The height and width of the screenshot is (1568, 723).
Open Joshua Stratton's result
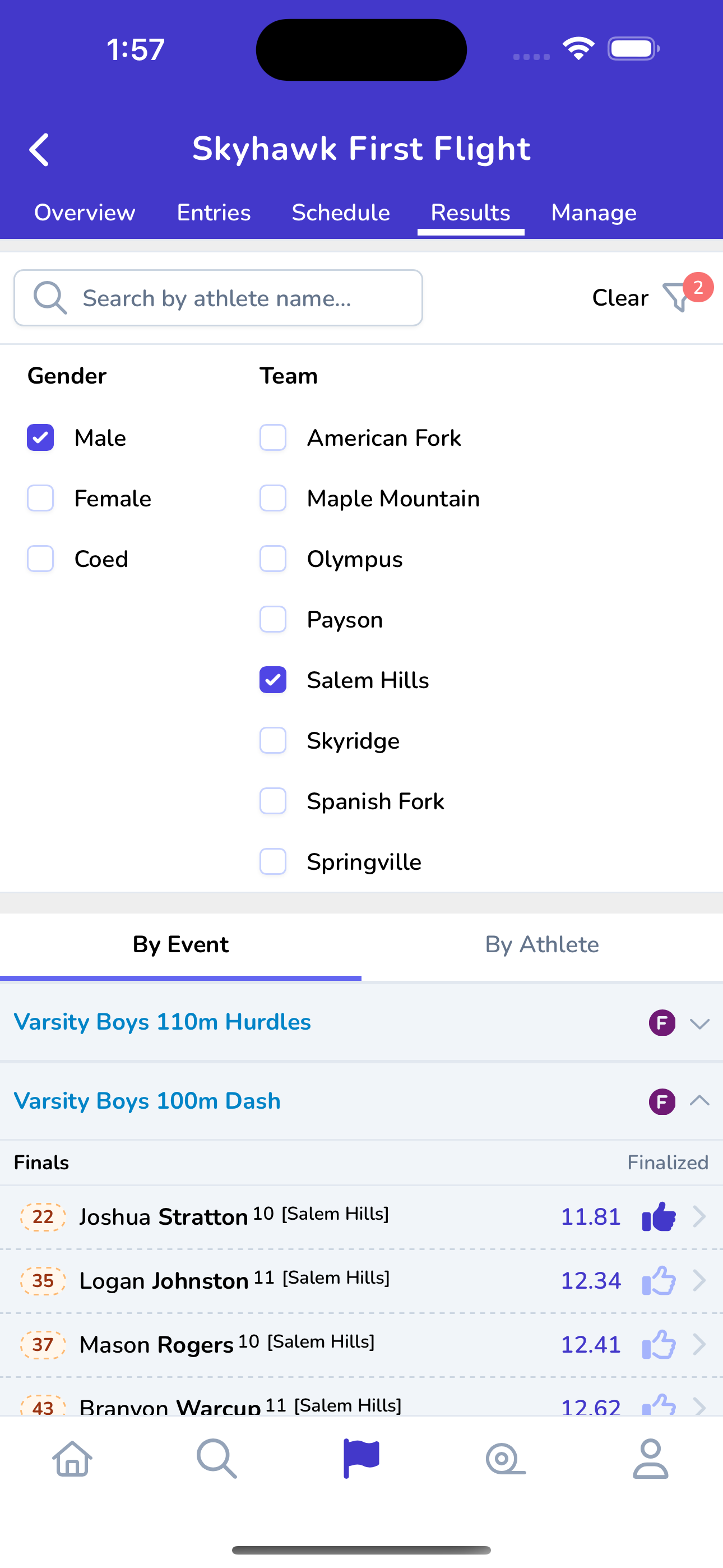click(361, 1217)
